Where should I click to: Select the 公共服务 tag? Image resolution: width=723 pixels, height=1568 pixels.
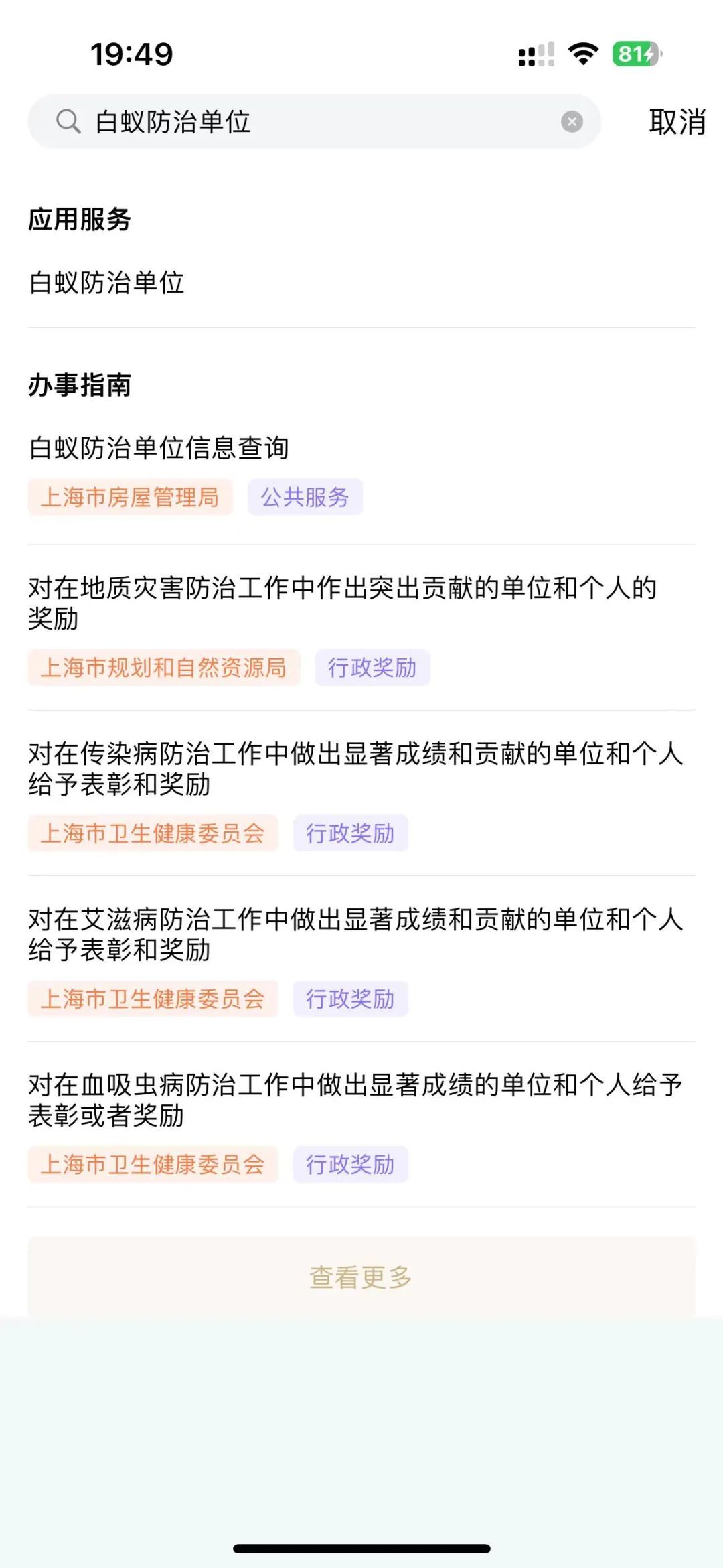[x=305, y=497]
